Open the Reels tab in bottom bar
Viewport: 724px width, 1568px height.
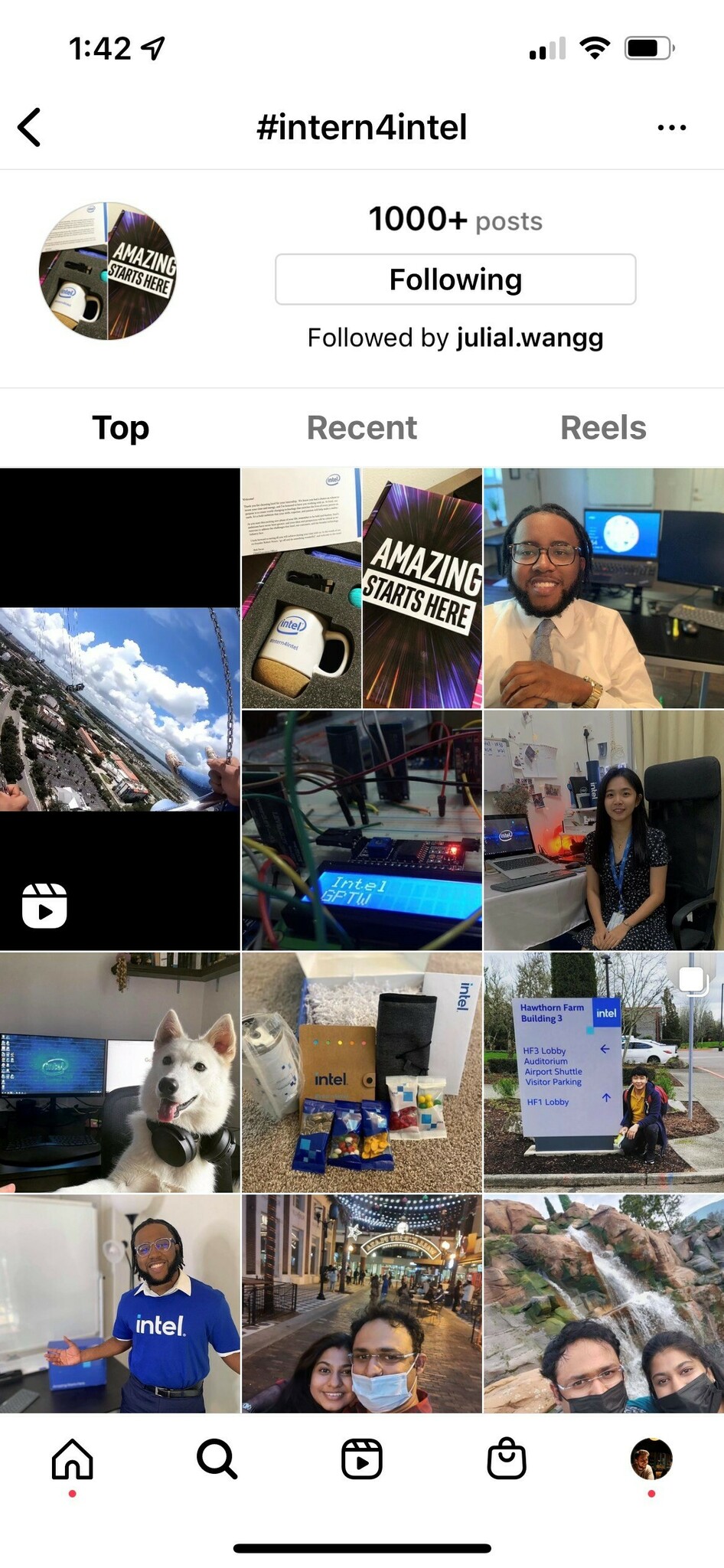(361, 1459)
